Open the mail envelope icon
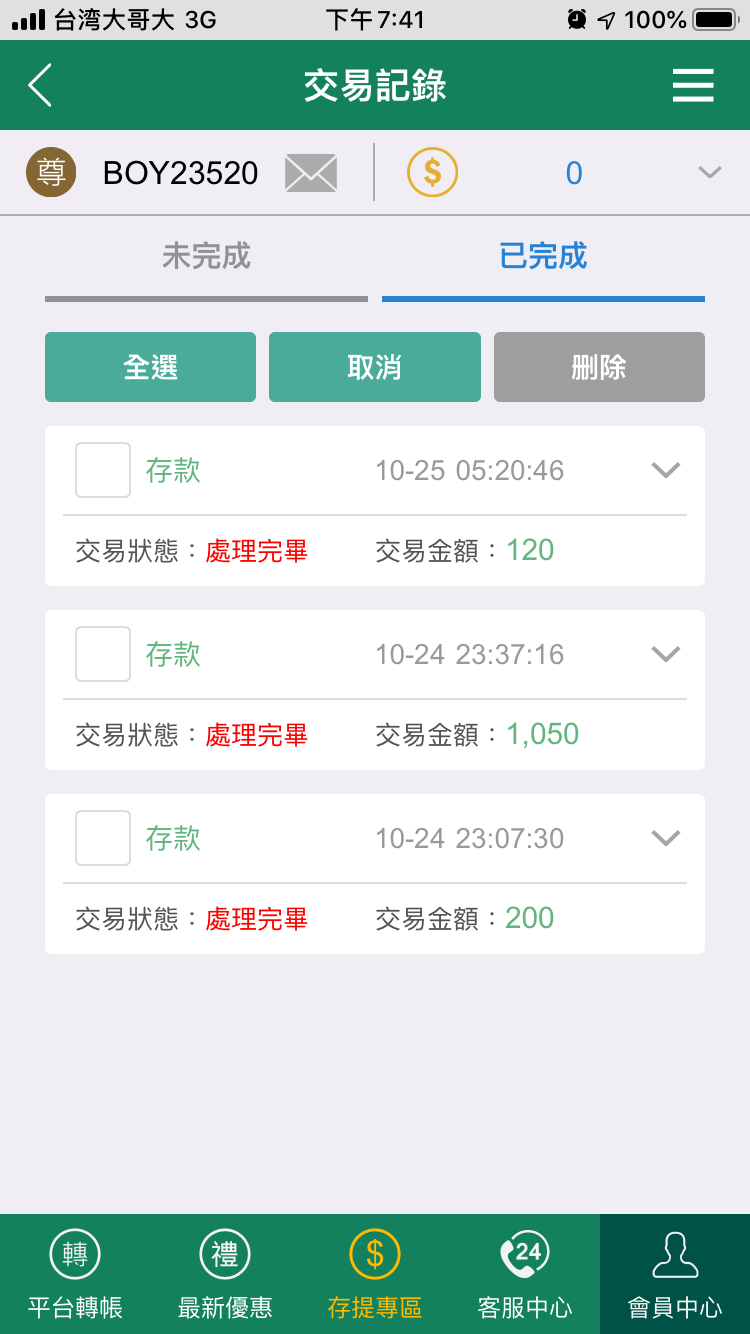 (x=310, y=173)
